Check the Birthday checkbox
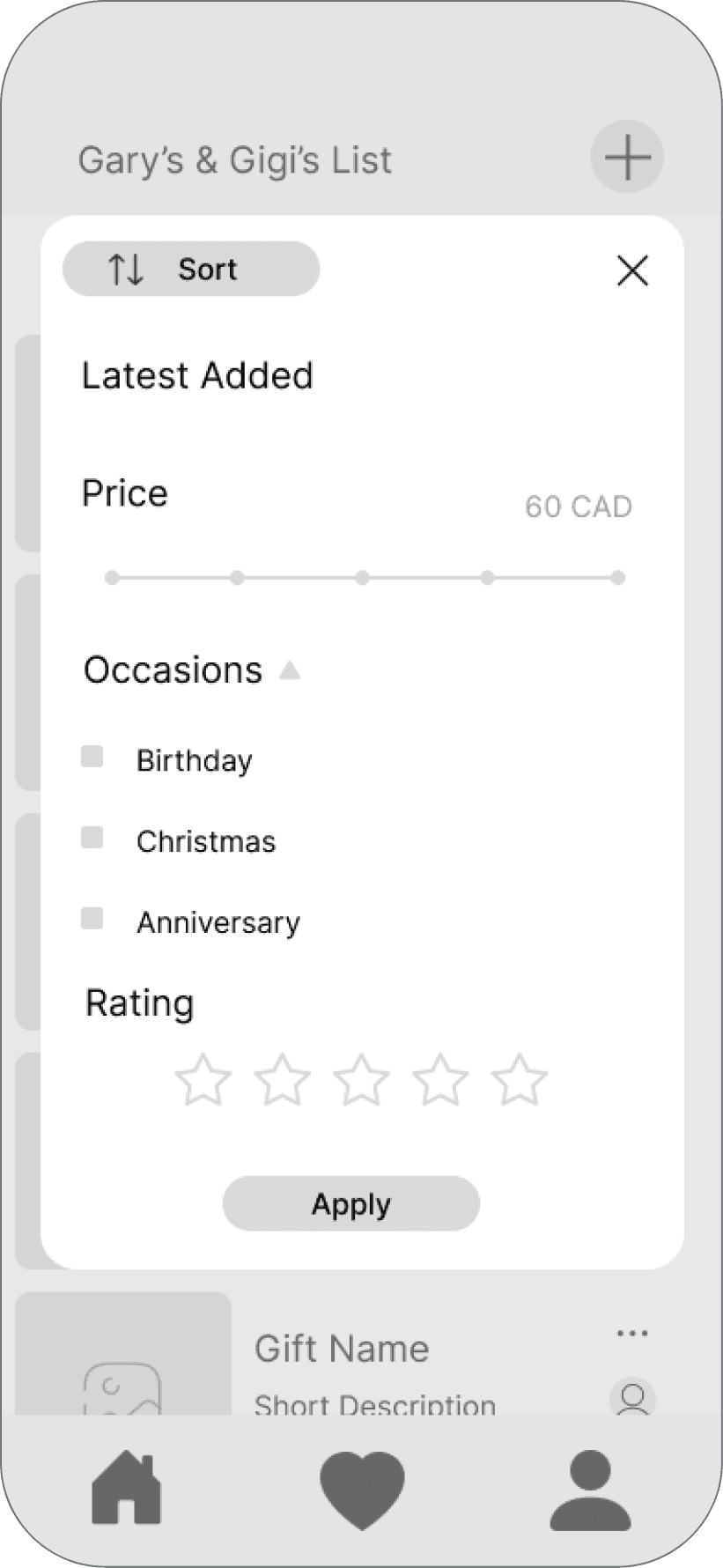Viewport: 723px width, 1568px height. pos(92,757)
